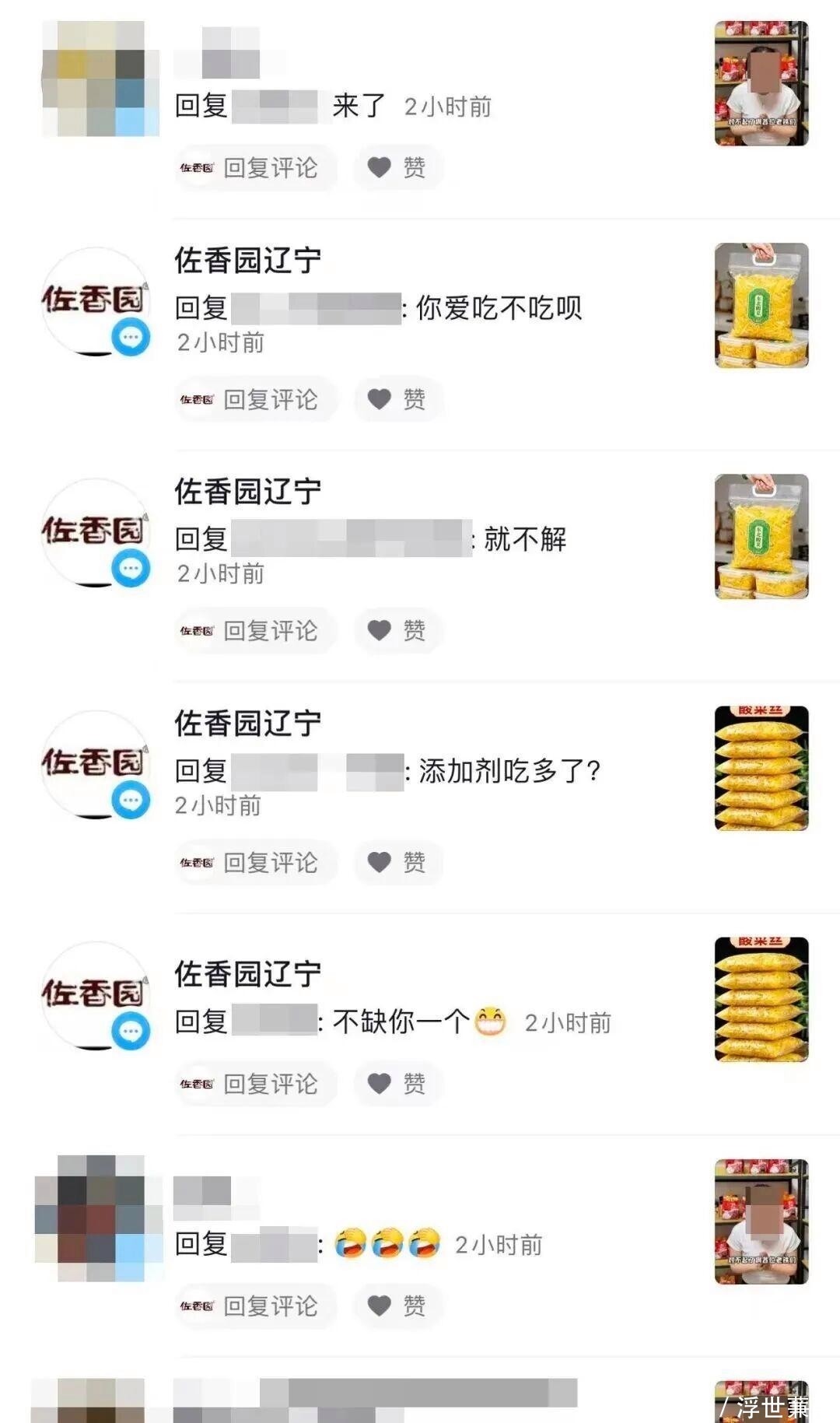This screenshot has height=1423, width=840.
Task: Open the video thumbnail beside "添加剂吃多了?"
Action: coord(761,768)
